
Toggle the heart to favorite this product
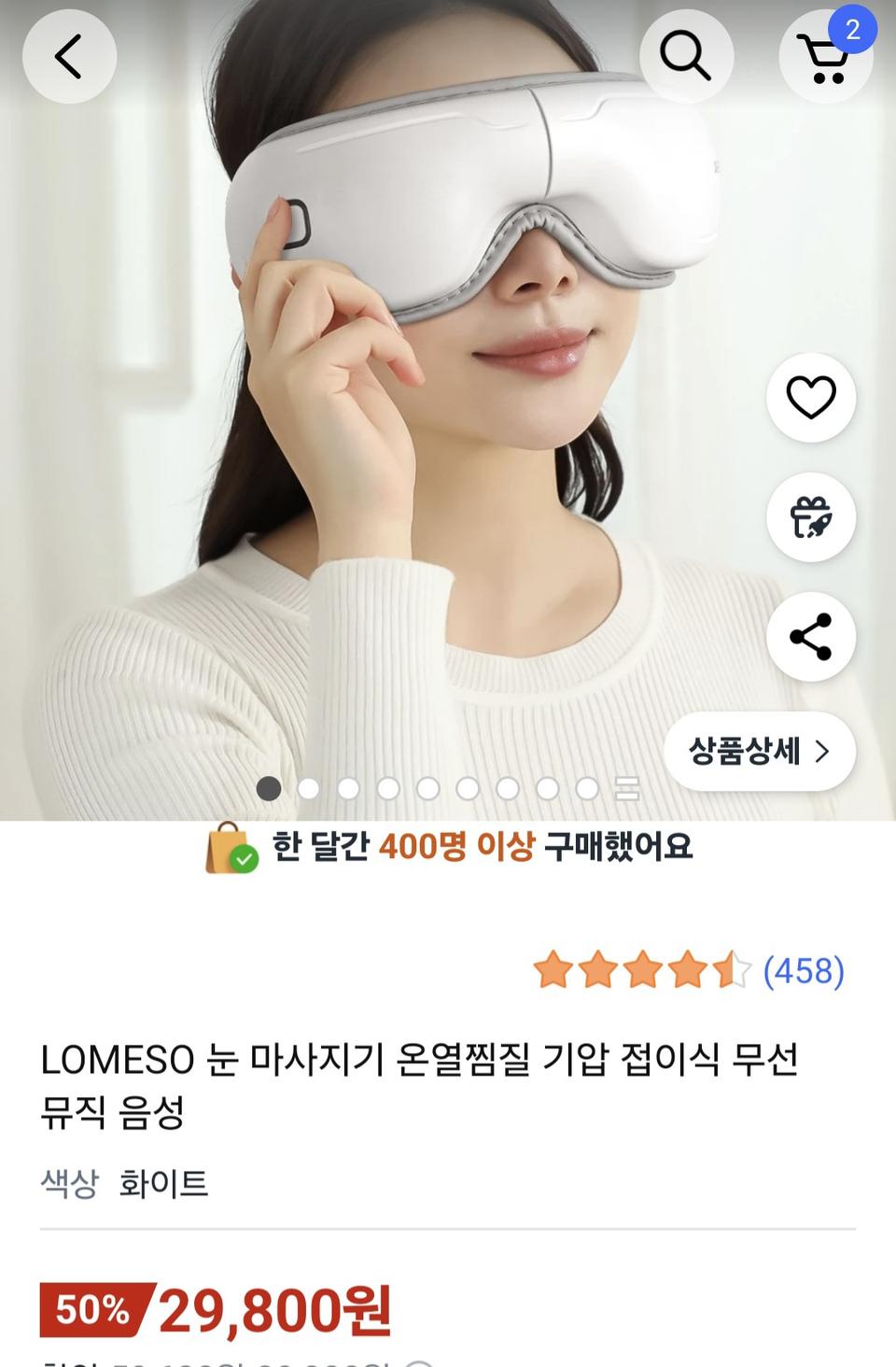[810, 398]
